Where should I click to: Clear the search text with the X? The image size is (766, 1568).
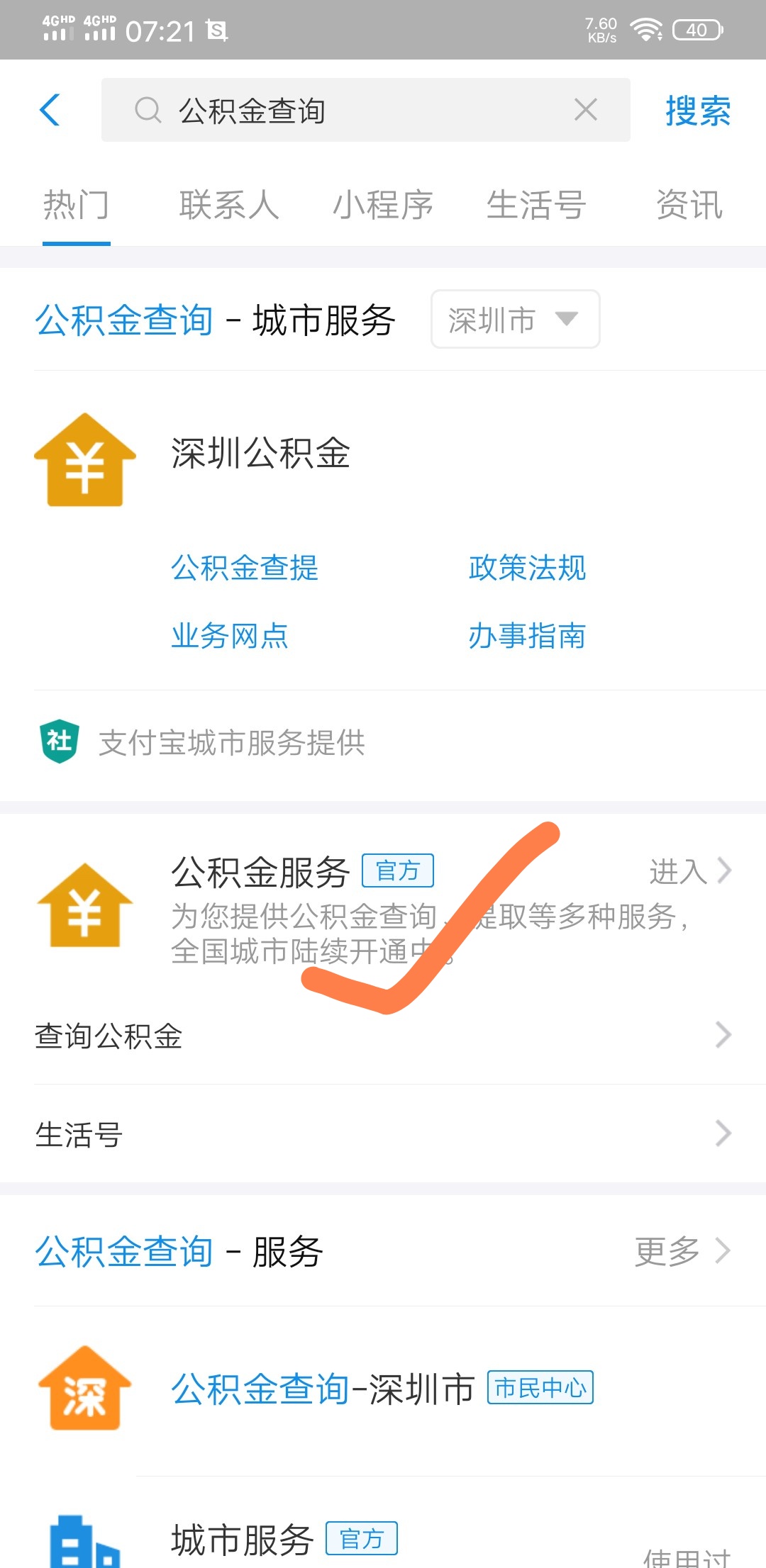[x=585, y=110]
